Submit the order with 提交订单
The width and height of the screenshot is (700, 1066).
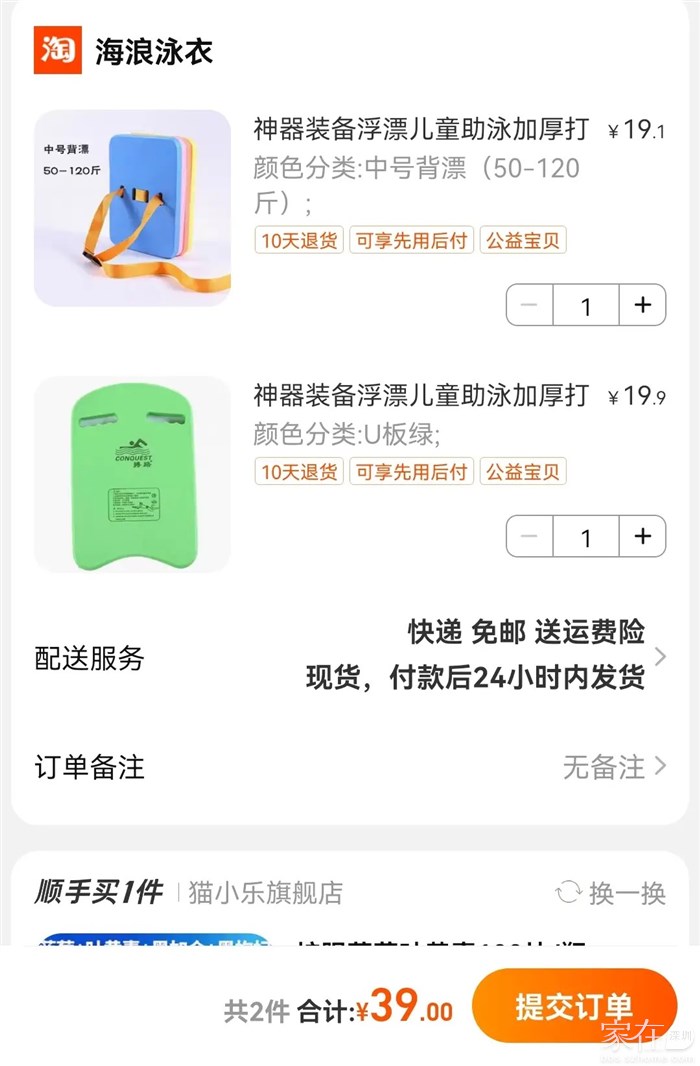[x=574, y=1006]
